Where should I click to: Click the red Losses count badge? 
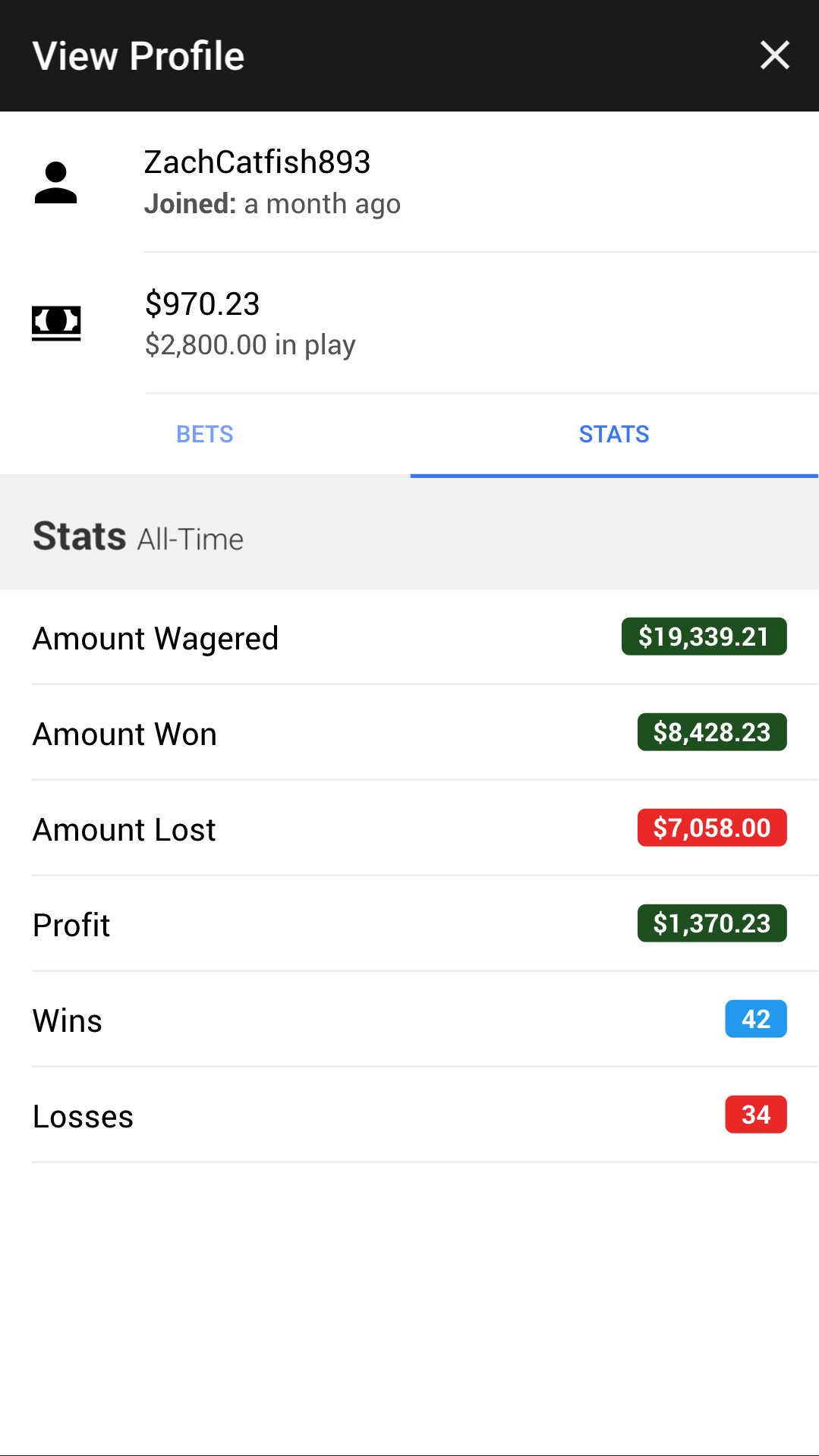[754, 1115]
